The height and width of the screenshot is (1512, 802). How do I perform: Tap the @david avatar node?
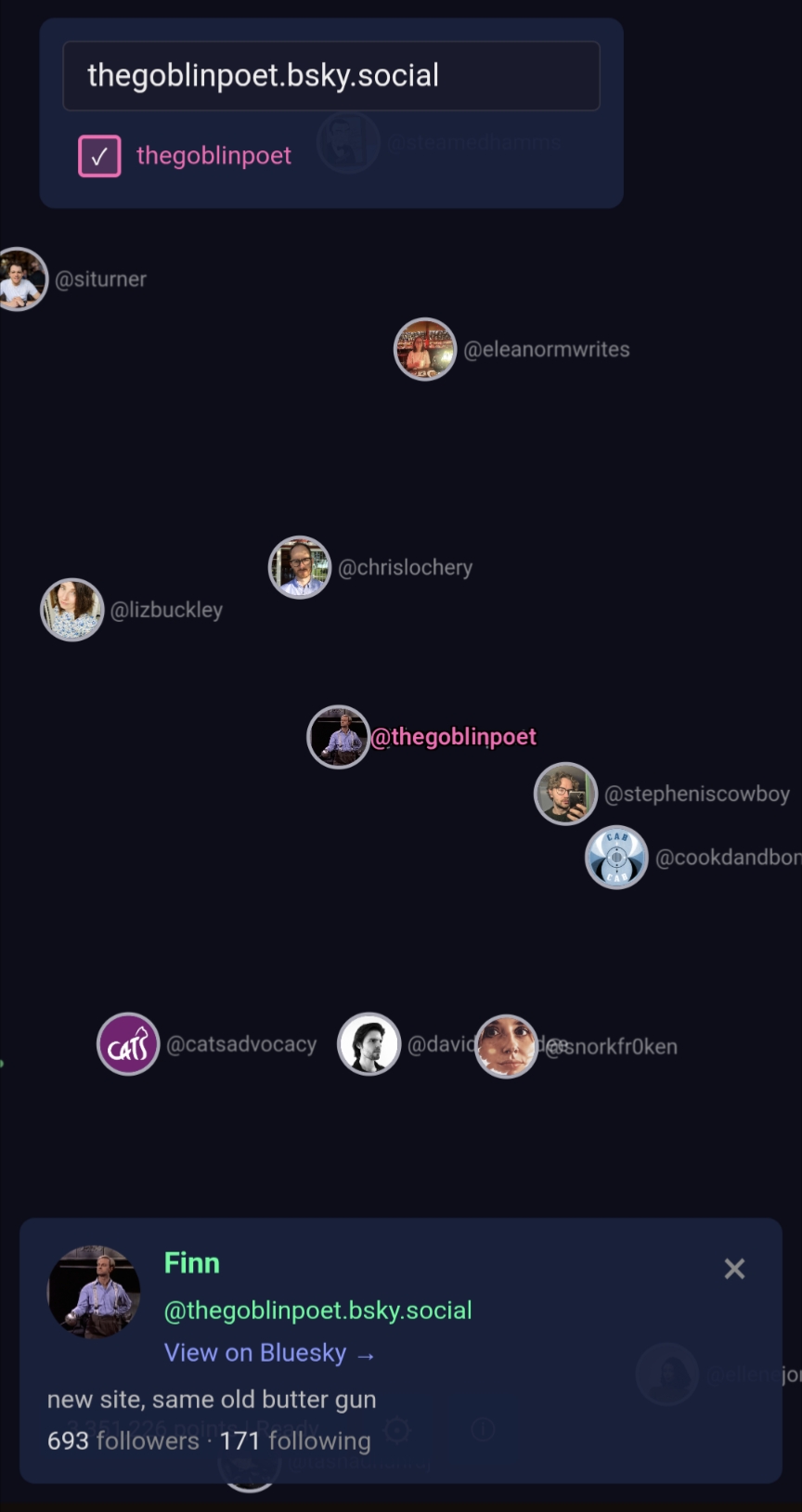point(369,1044)
